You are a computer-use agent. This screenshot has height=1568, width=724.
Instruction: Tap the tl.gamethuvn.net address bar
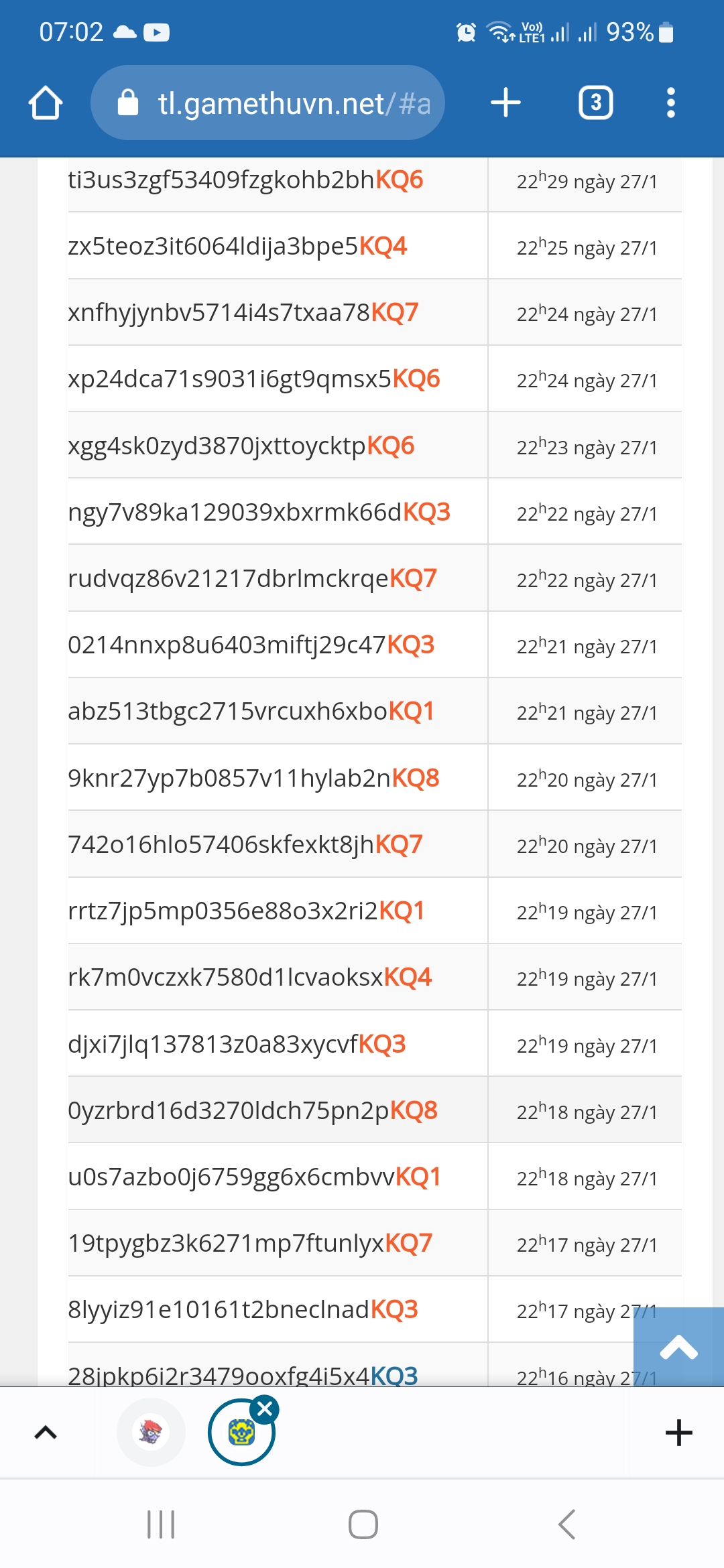click(268, 103)
